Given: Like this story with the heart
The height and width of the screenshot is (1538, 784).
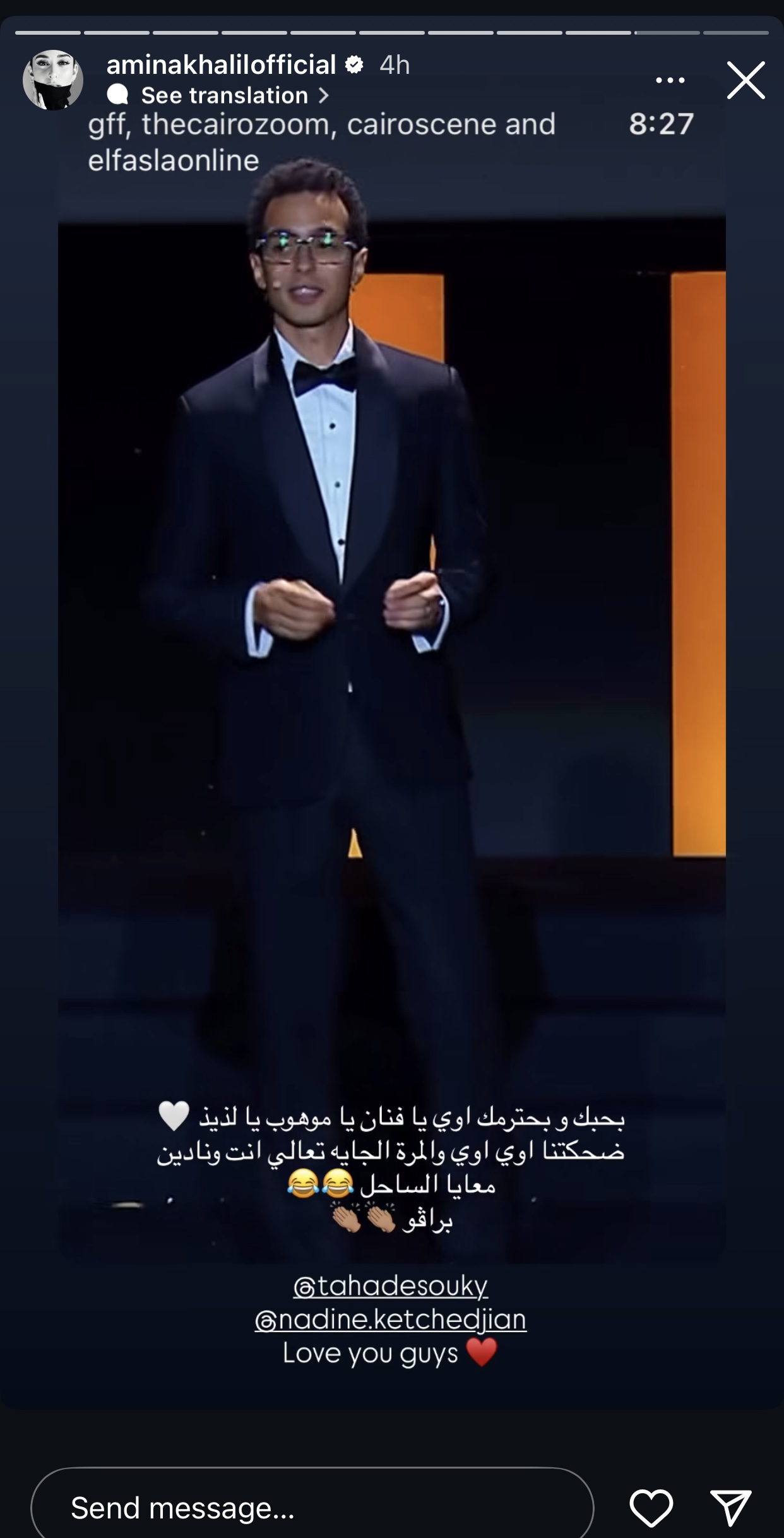Looking at the screenshot, I should click(x=651, y=1508).
